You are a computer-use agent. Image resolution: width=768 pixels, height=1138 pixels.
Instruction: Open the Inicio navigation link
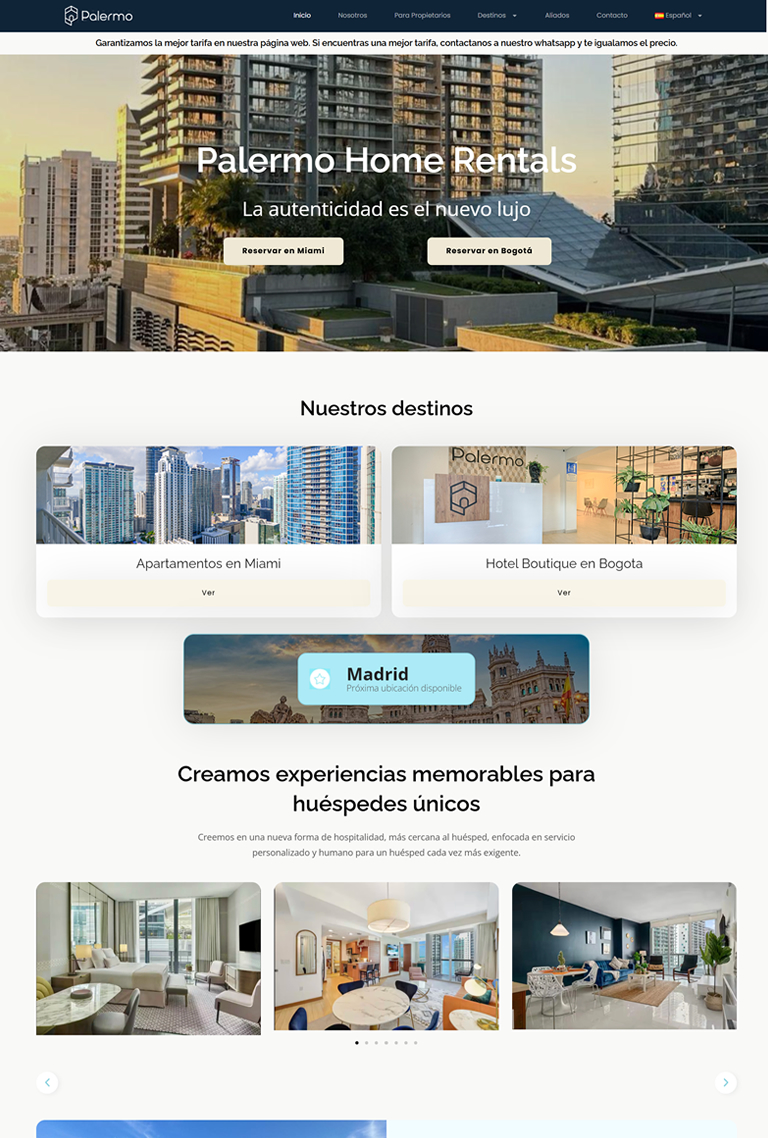pyautogui.click(x=302, y=16)
